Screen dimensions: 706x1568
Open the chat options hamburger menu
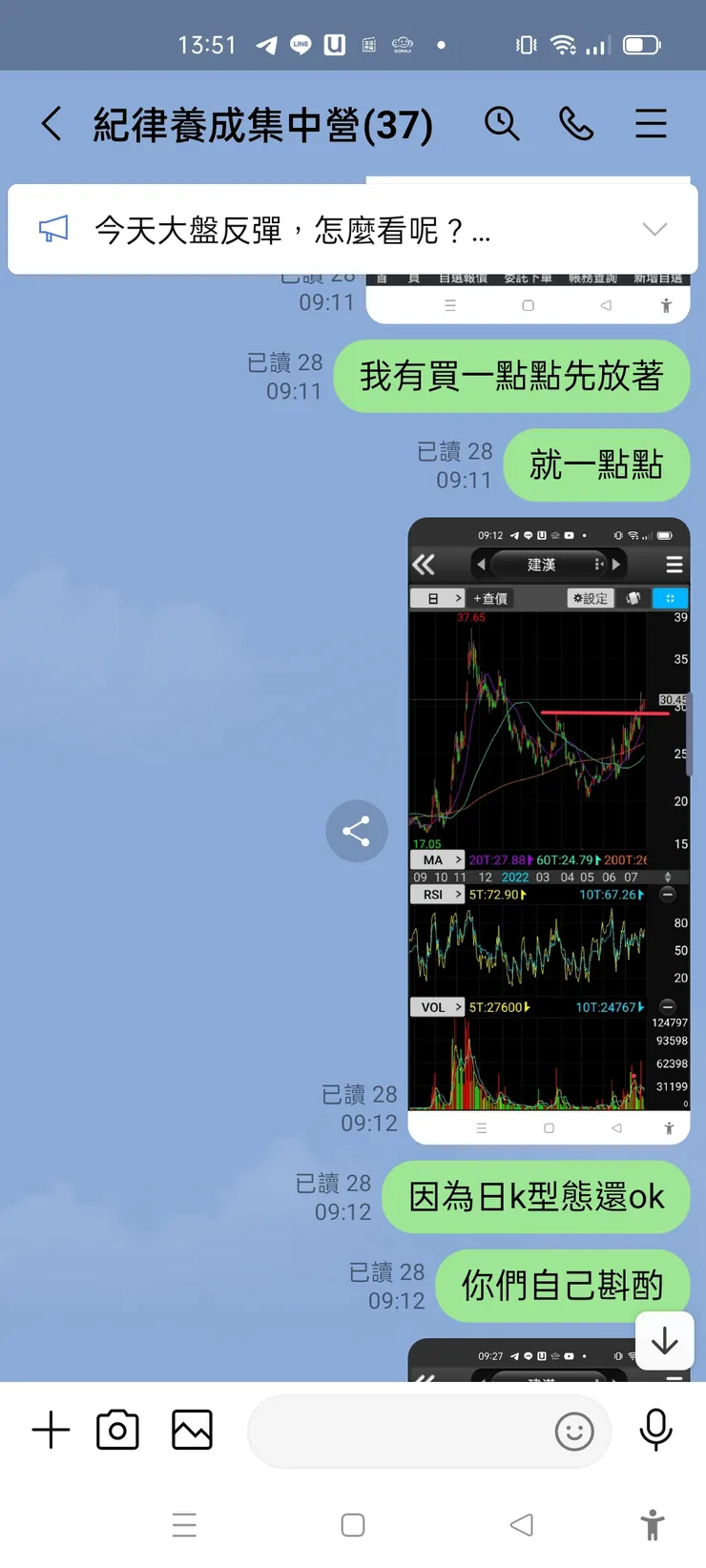[x=651, y=124]
